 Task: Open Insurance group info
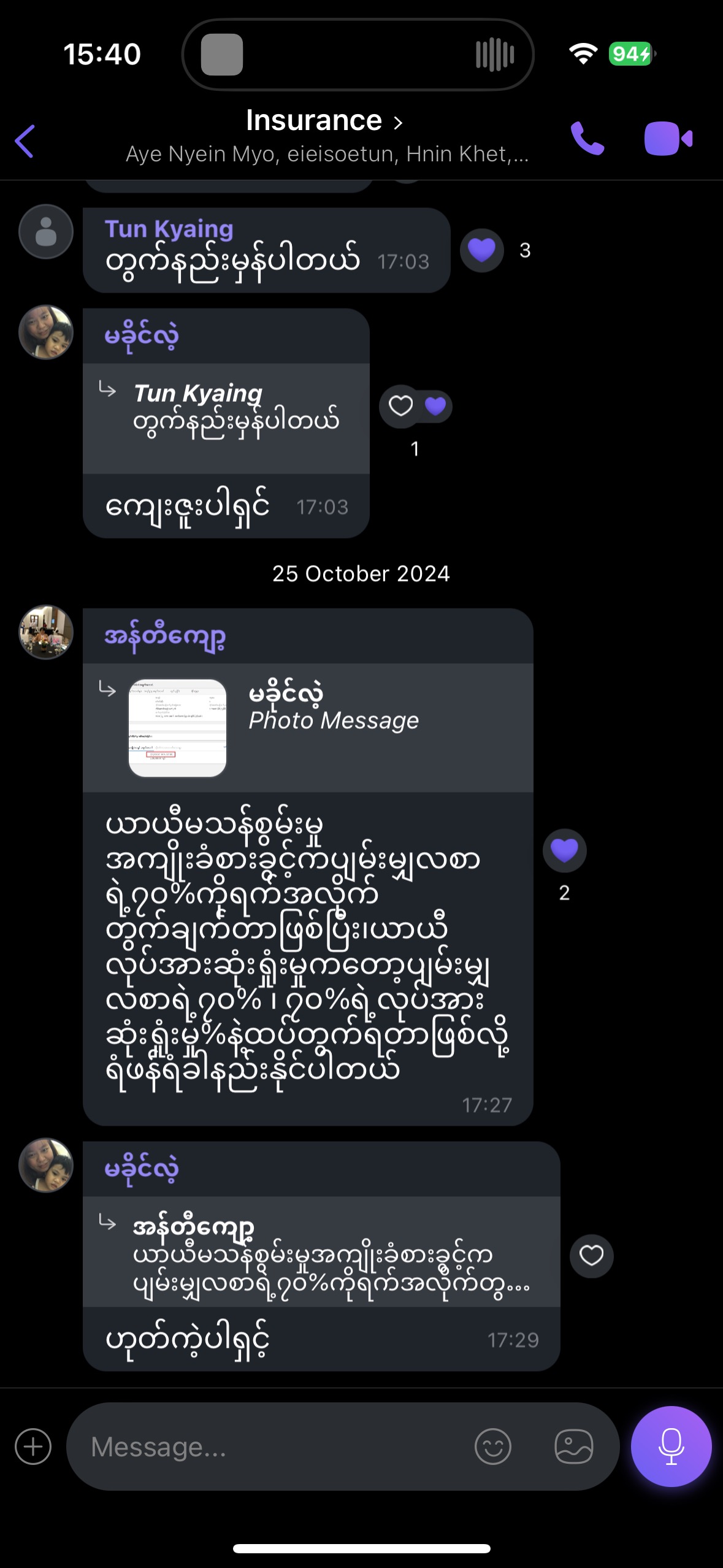pos(324,121)
